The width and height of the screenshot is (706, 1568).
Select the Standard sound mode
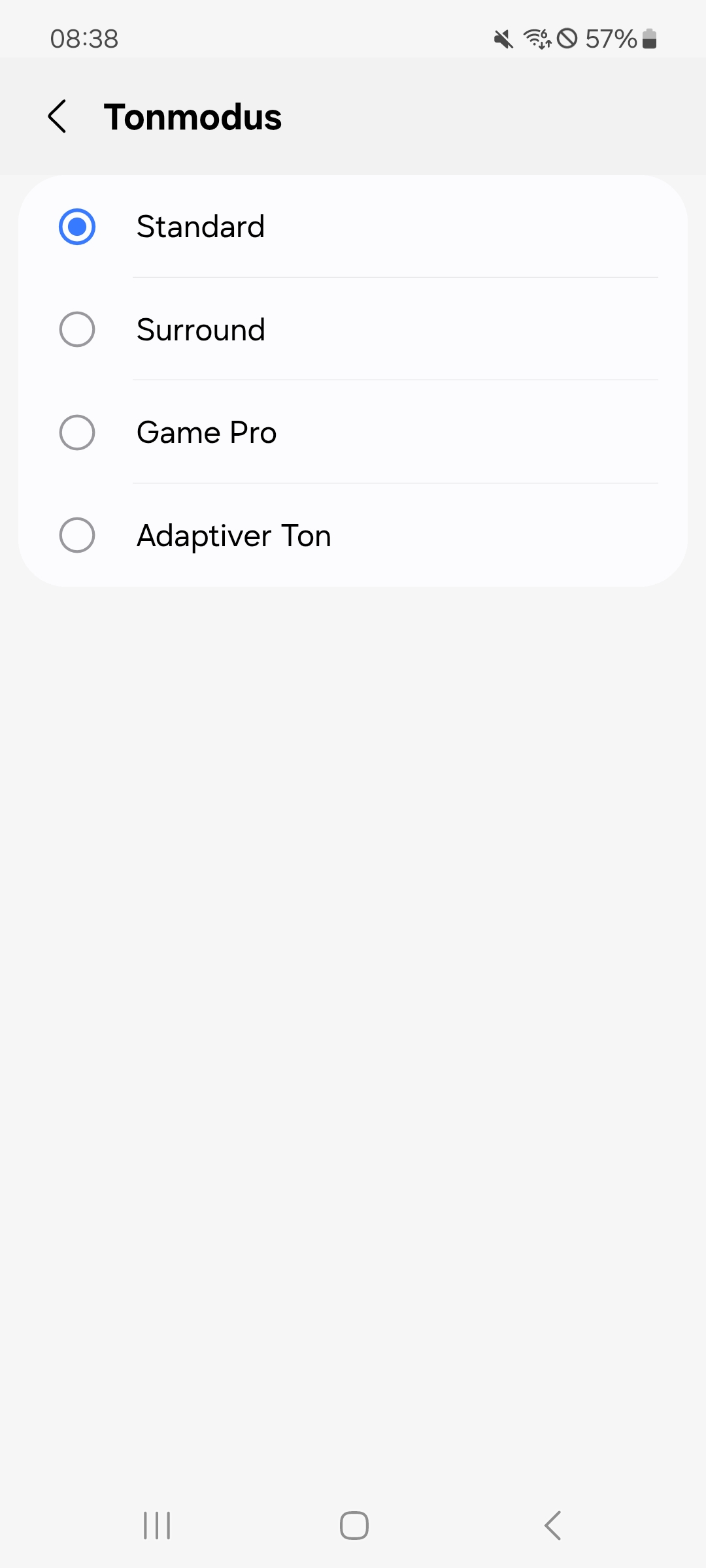click(x=77, y=227)
